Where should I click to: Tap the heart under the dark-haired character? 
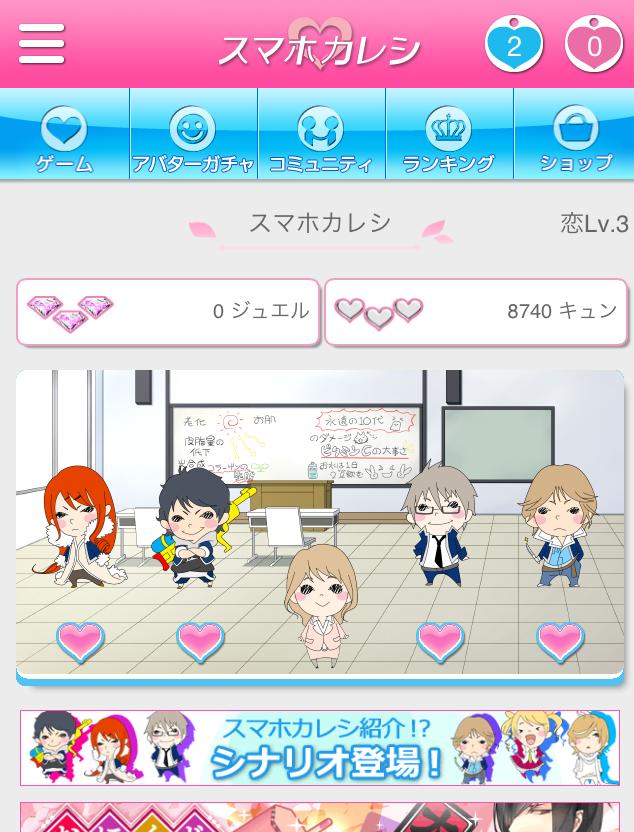(200, 641)
